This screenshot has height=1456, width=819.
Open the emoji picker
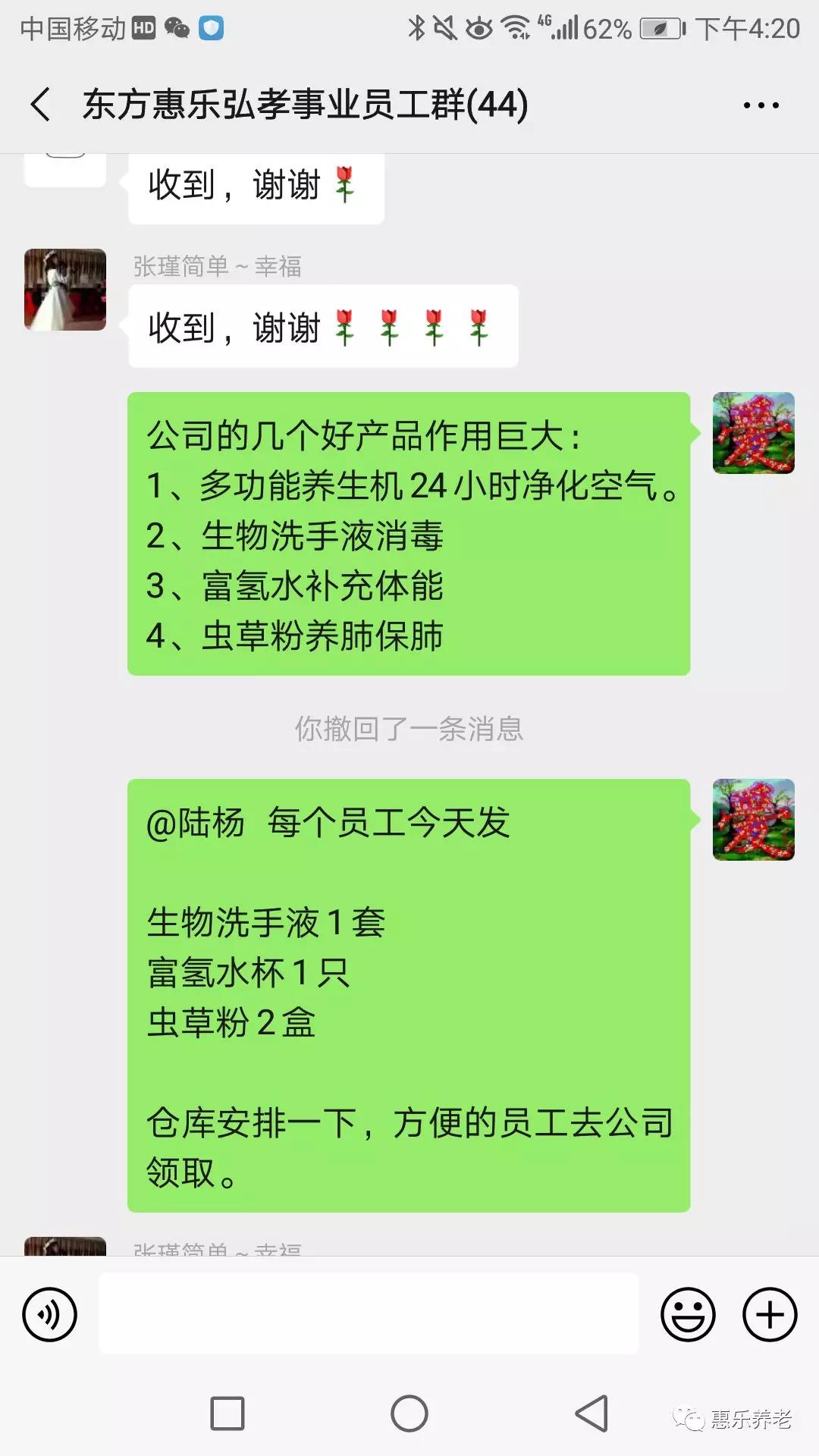pyautogui.click(x=688, y=1314)
